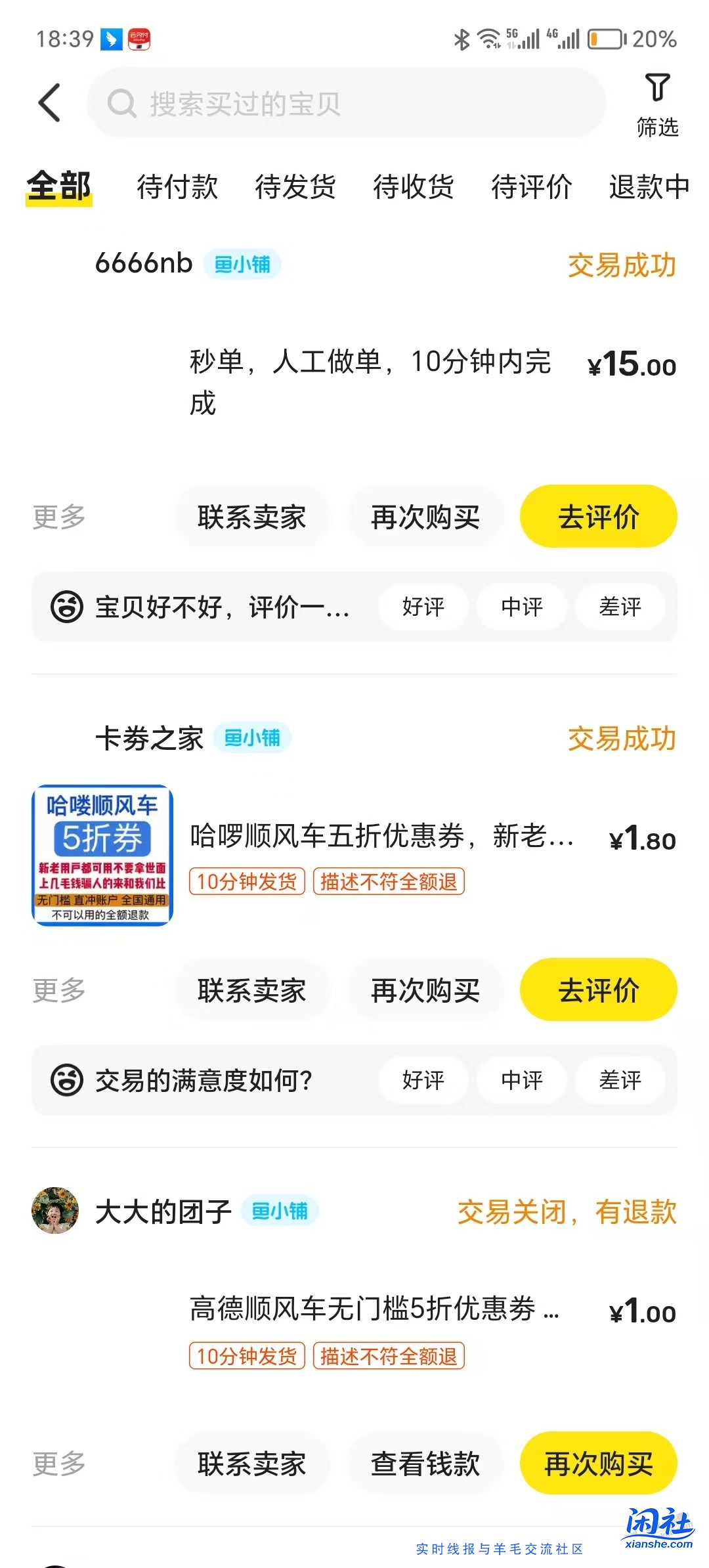Tap the 鱼小铺 badge beside 卡券之家
This screenshot has width=709, height=1568.
pos(254,739)
